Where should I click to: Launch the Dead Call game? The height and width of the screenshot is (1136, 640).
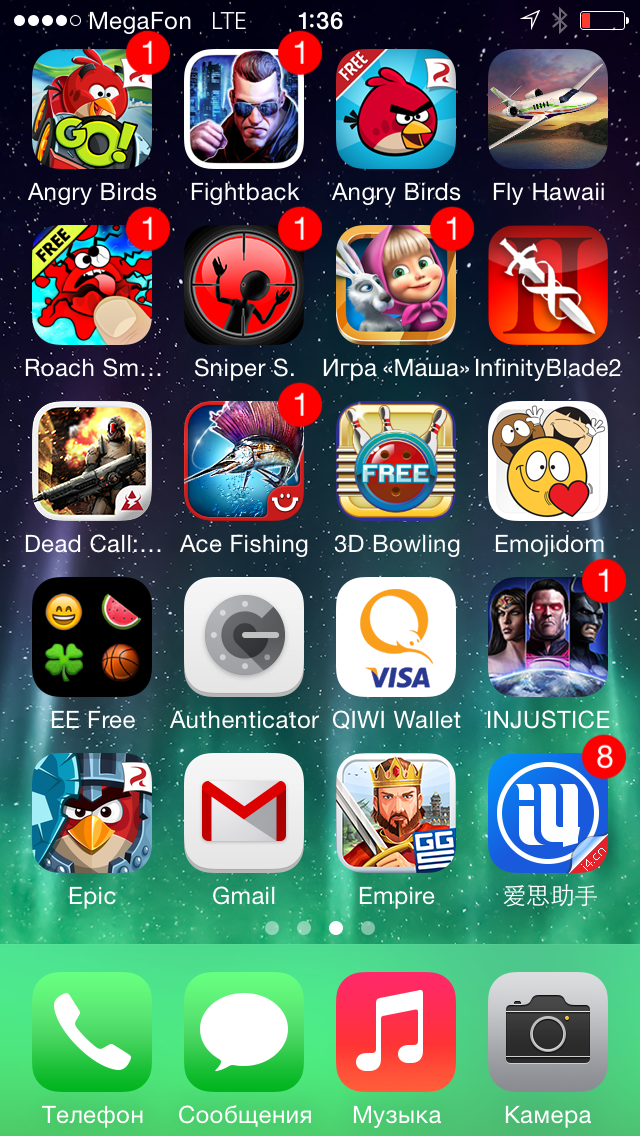(x=92, y=461)
